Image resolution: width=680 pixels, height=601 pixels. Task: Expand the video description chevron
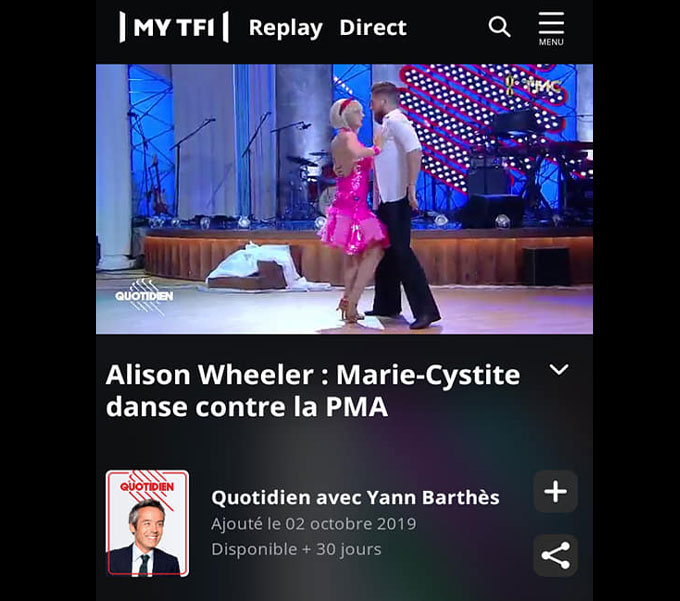(x=559, y=370)
